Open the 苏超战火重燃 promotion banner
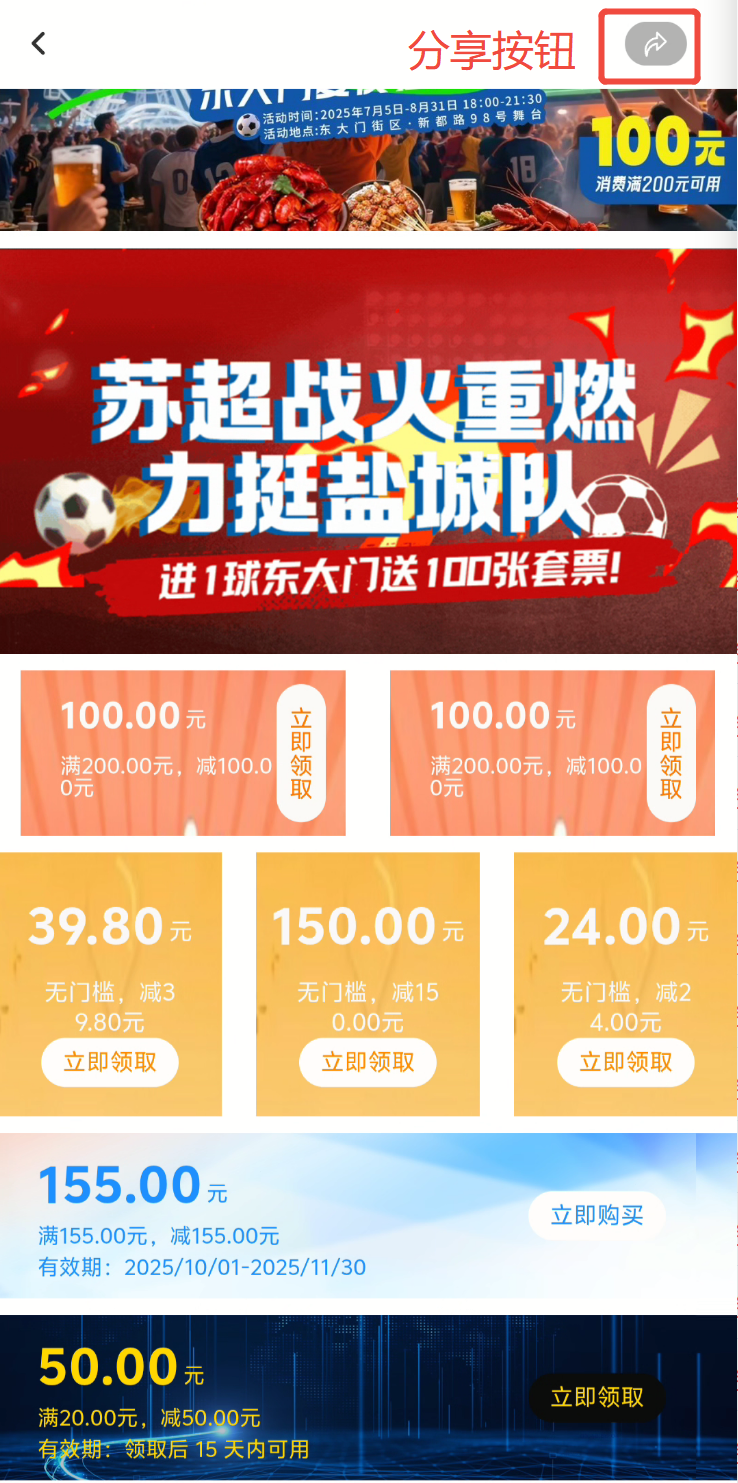The image size is (738, 1483). click(x=368, y=450)
